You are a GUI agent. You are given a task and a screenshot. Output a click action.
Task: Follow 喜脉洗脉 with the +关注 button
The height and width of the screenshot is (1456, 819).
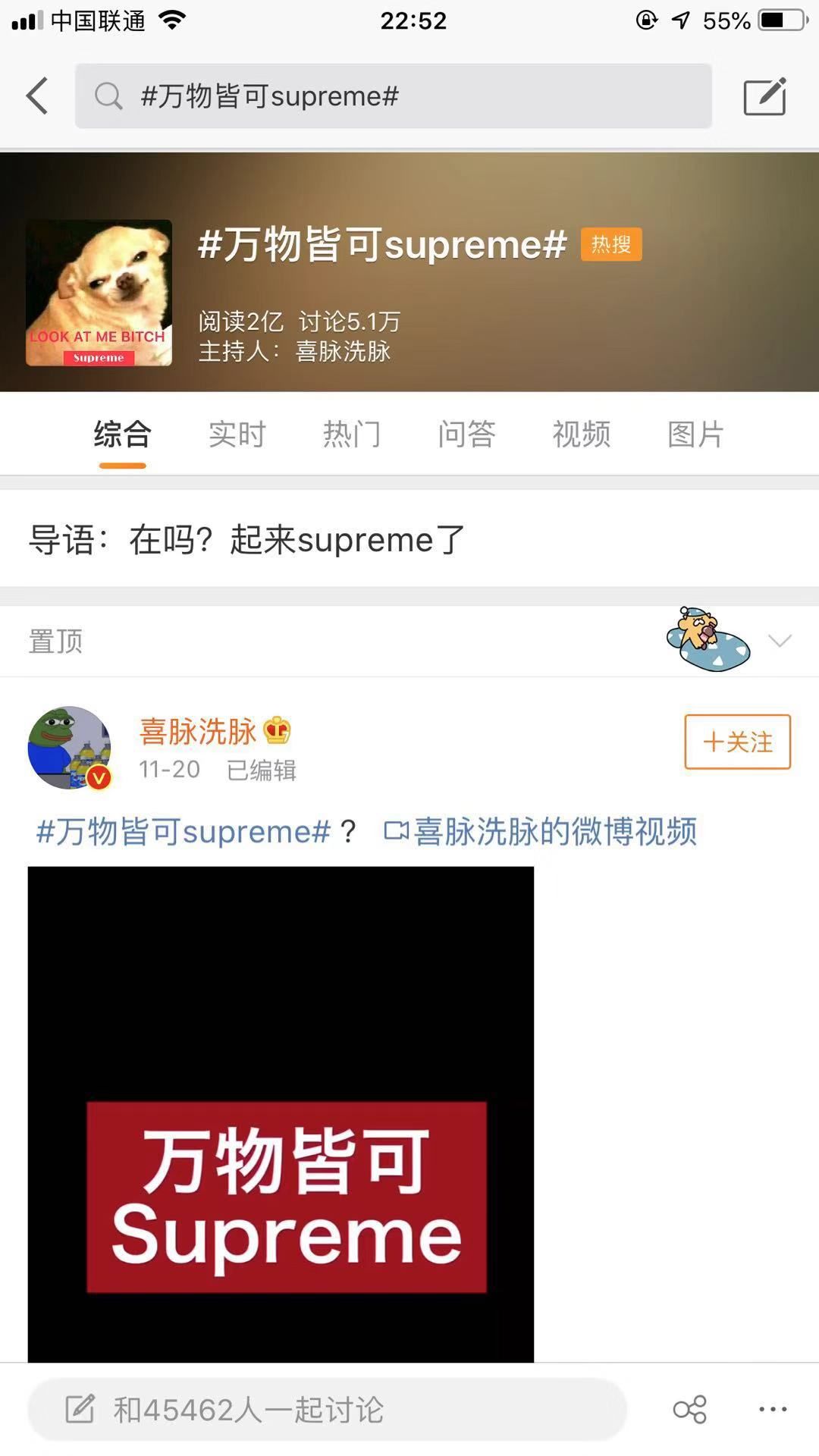click(737, 742)
